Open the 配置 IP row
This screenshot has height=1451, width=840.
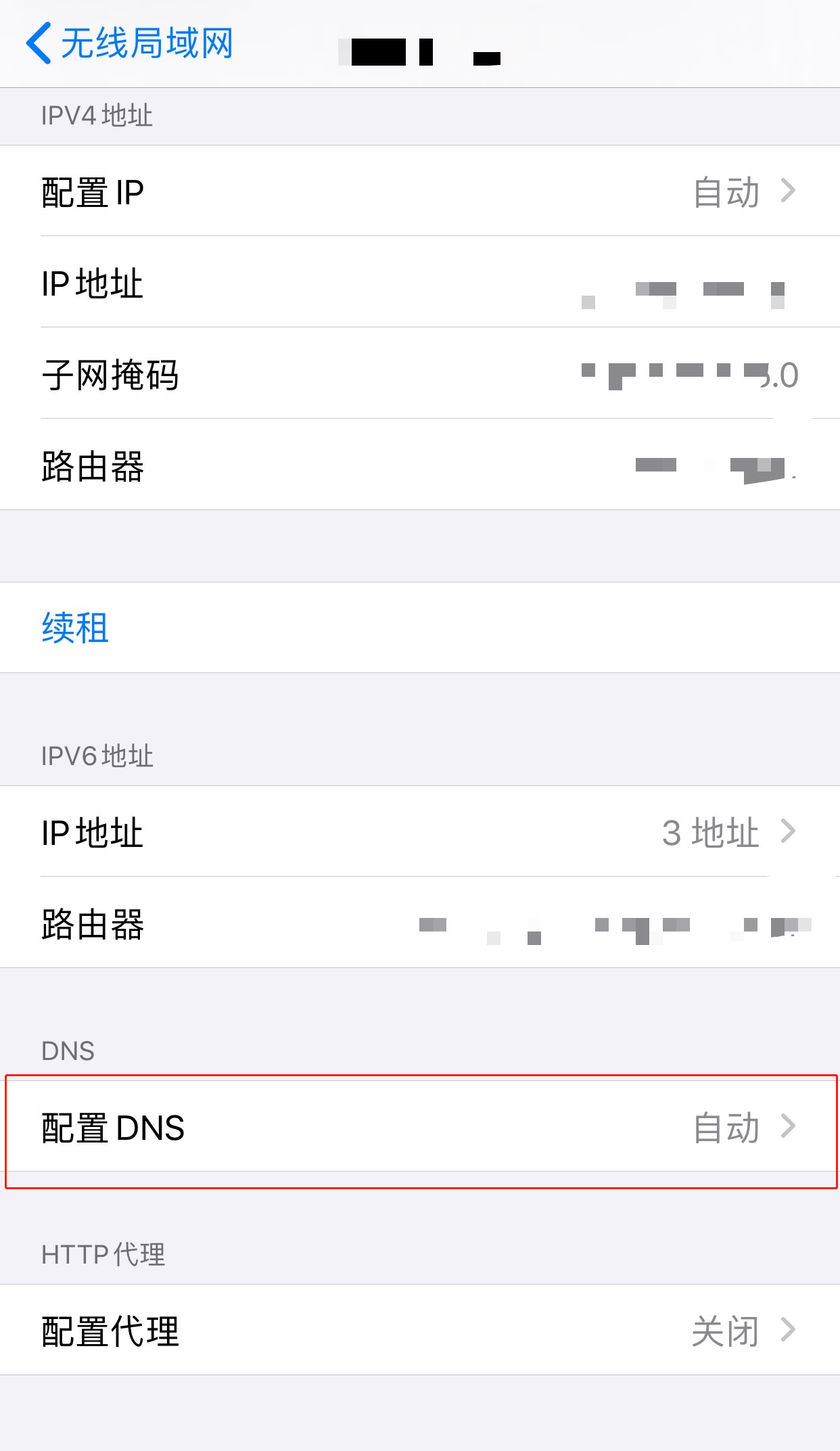420,191
